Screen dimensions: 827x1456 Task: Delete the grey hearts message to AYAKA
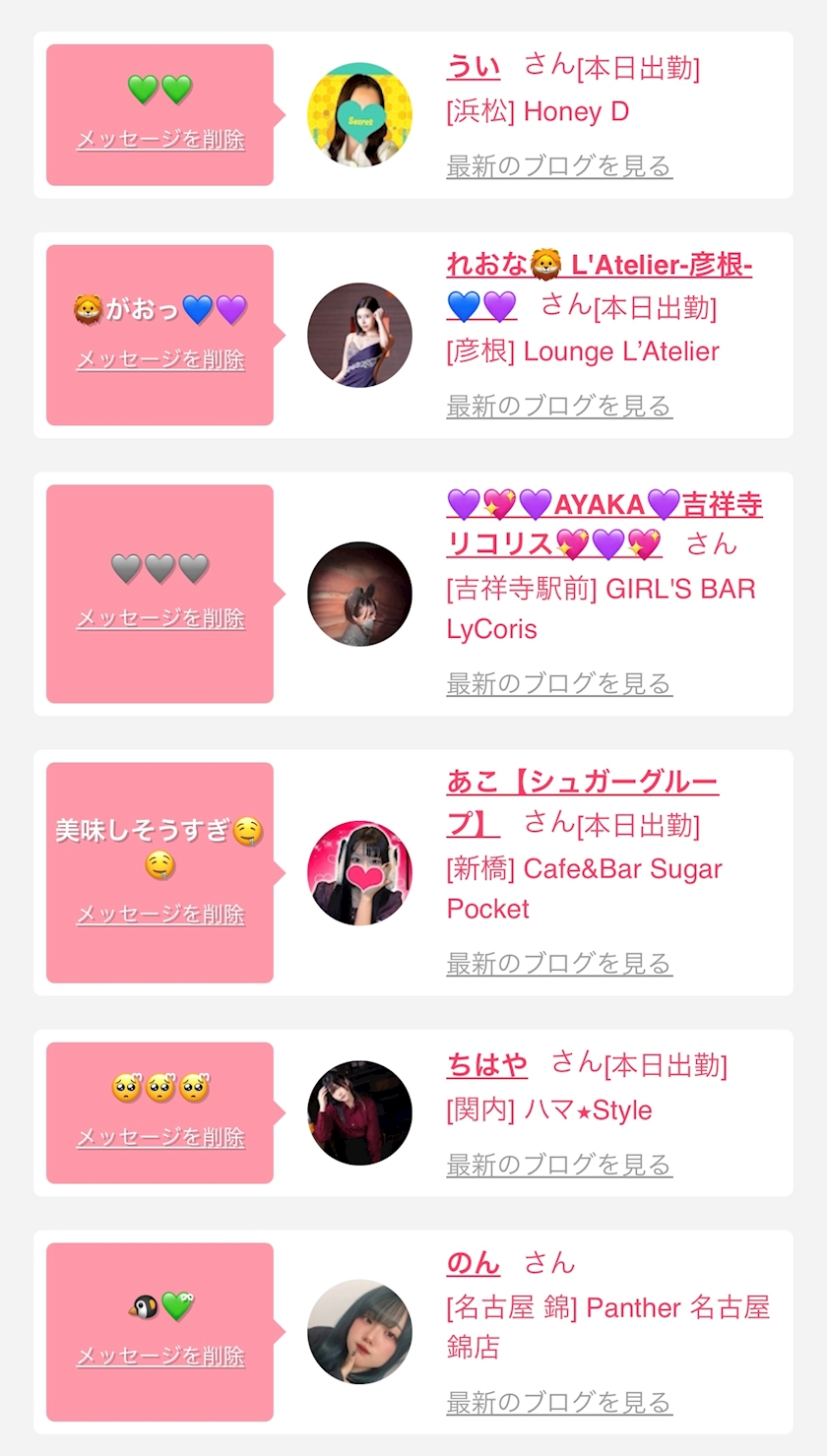[x=160, y=618]
